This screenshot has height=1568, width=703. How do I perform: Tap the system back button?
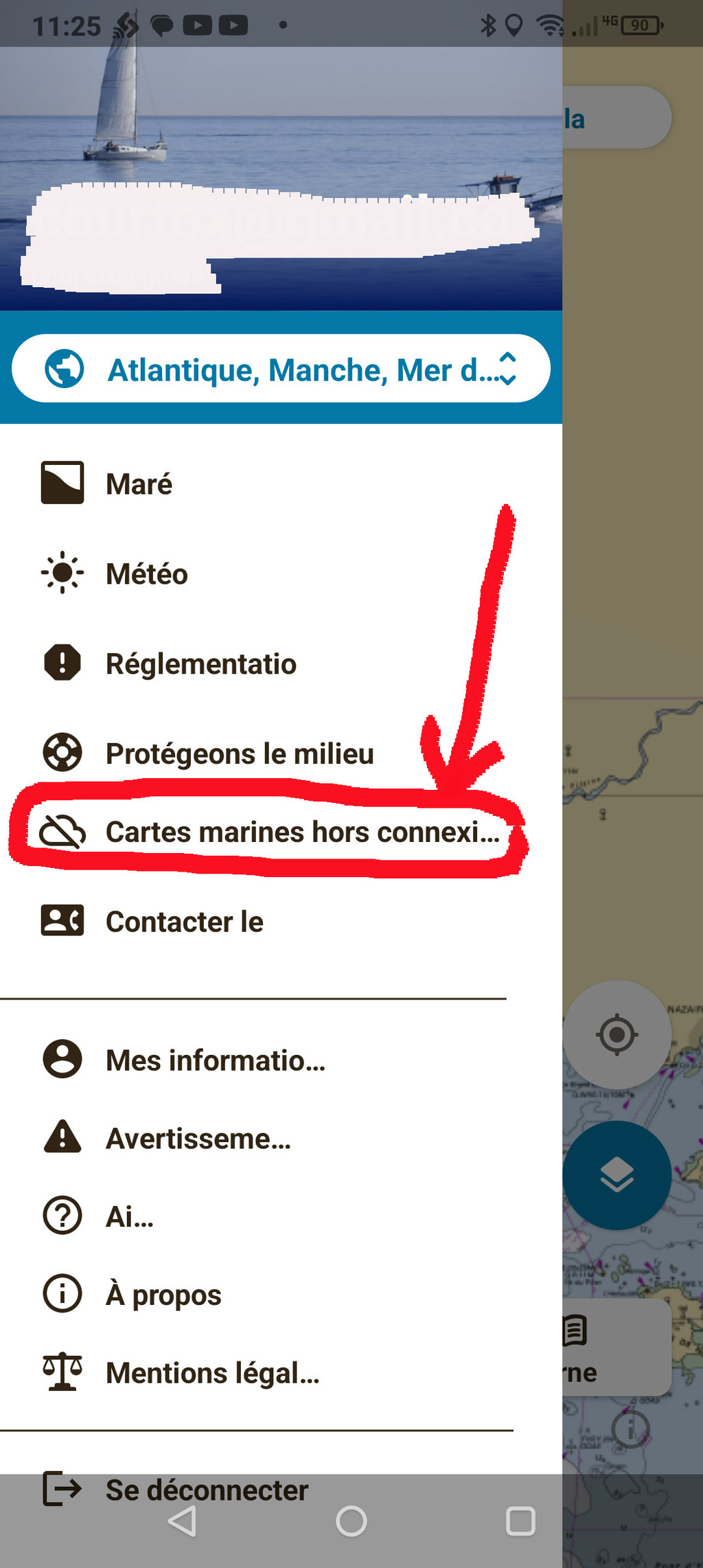[183, 1521]
